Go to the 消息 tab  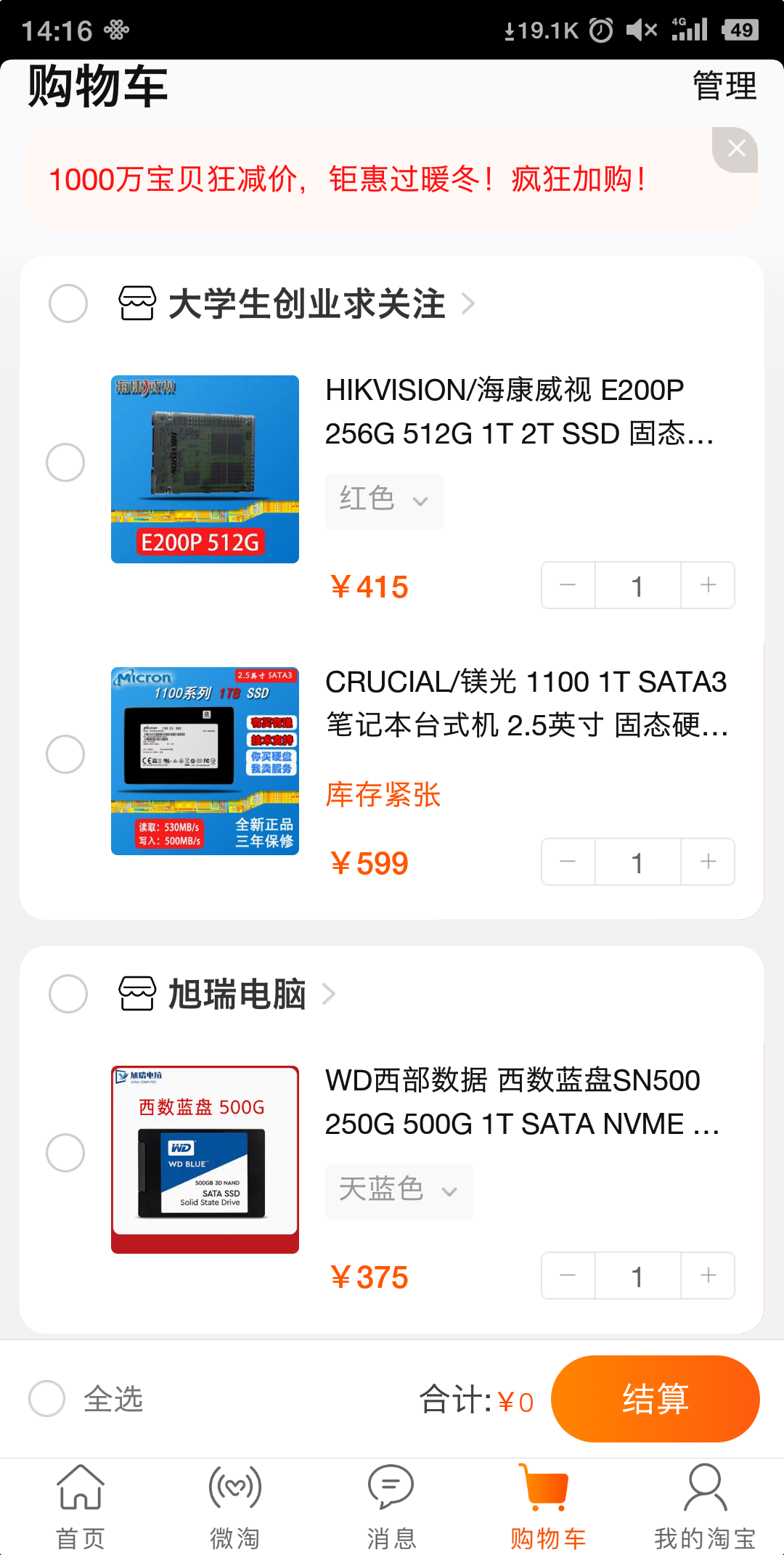391,1507
